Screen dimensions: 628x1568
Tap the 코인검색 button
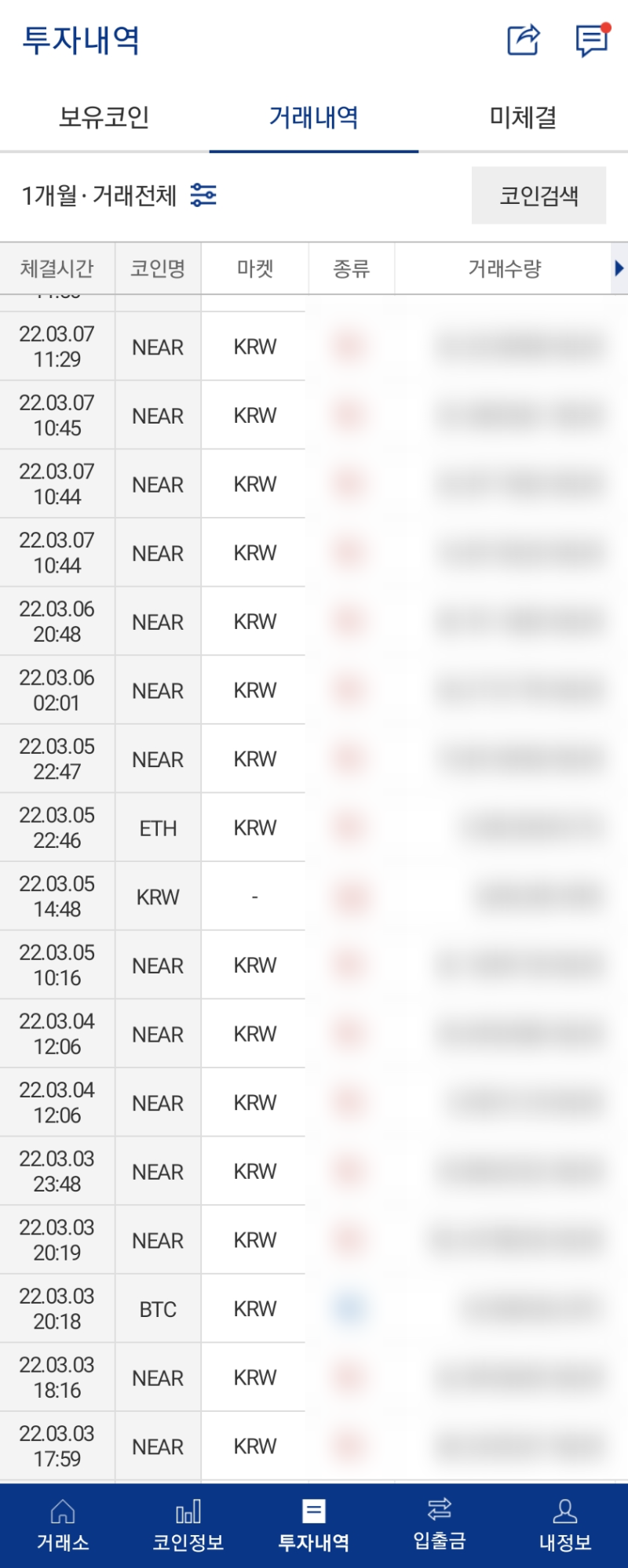tap(539, 195)
